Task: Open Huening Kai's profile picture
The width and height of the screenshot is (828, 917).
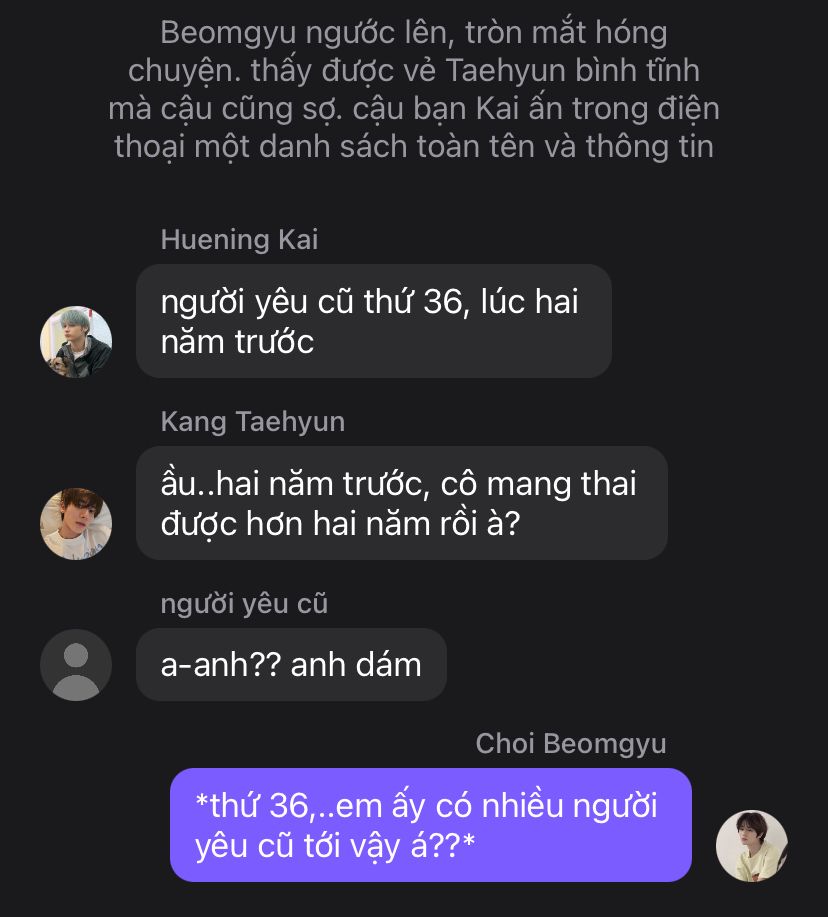Action: pos(76,342)
